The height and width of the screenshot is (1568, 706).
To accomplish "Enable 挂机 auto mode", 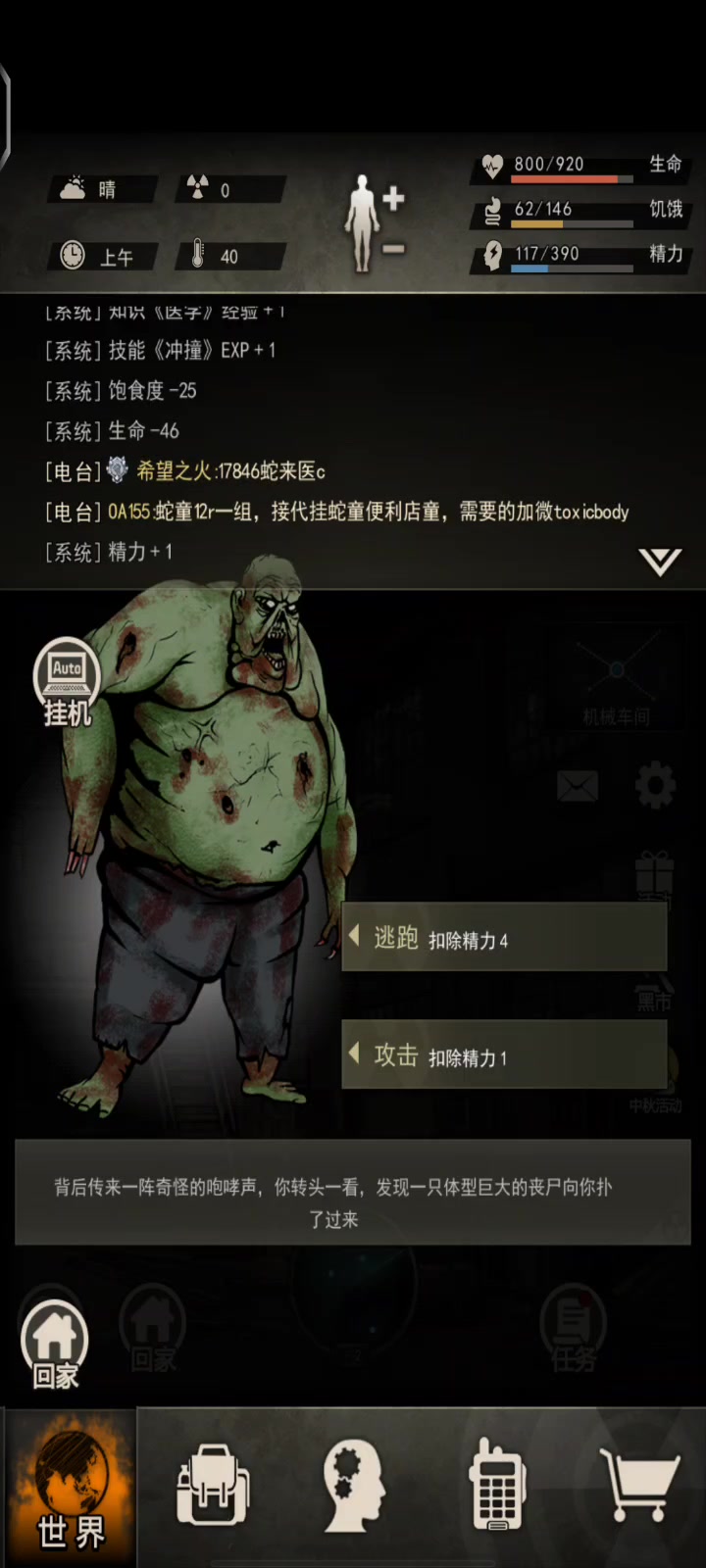I will tap(67, 683).
